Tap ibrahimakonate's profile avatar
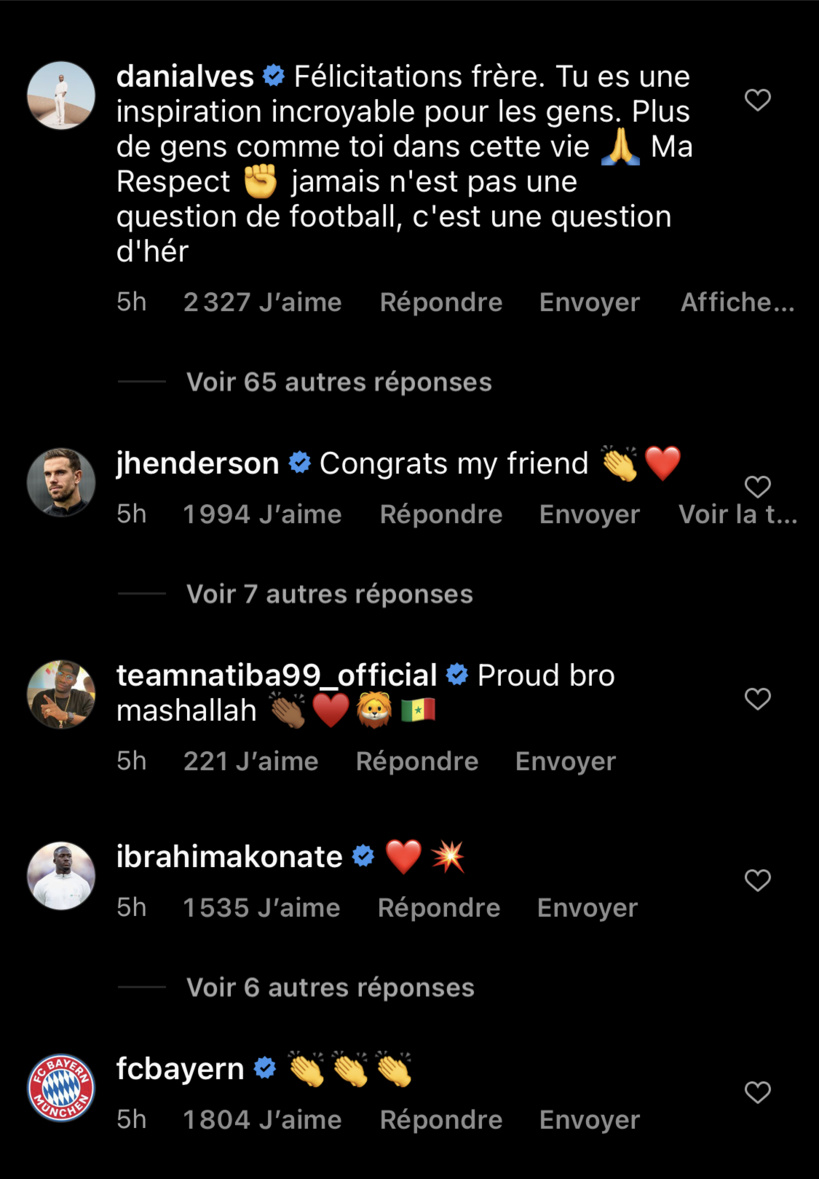The height and width of the screenshot is (1179, 819). click(60, 874)
